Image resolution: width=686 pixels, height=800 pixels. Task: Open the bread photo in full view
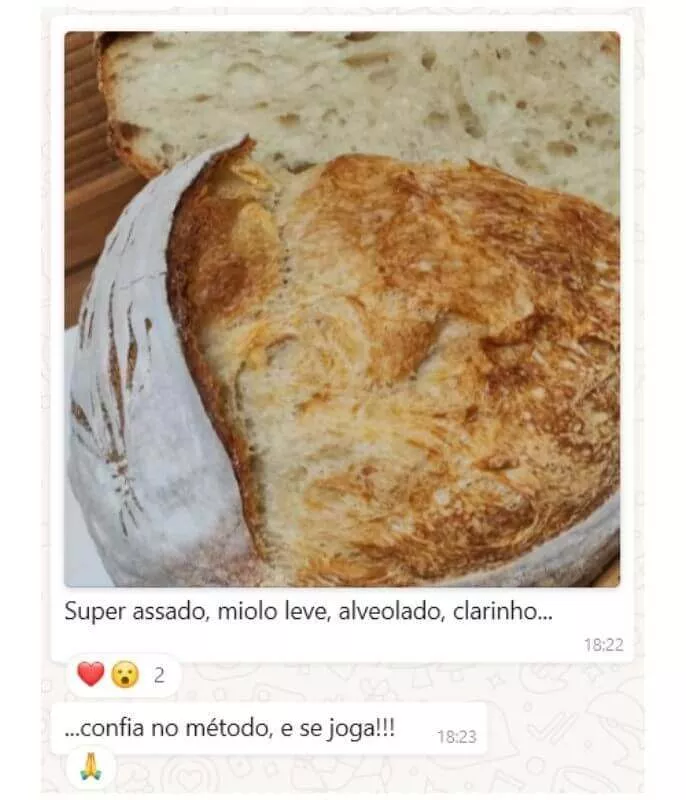point(342,310)
